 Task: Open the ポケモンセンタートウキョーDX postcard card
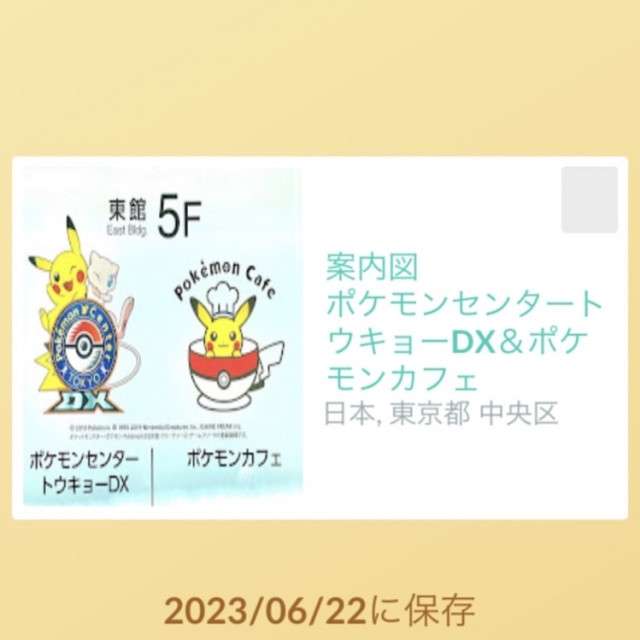[x=320, y=338]
